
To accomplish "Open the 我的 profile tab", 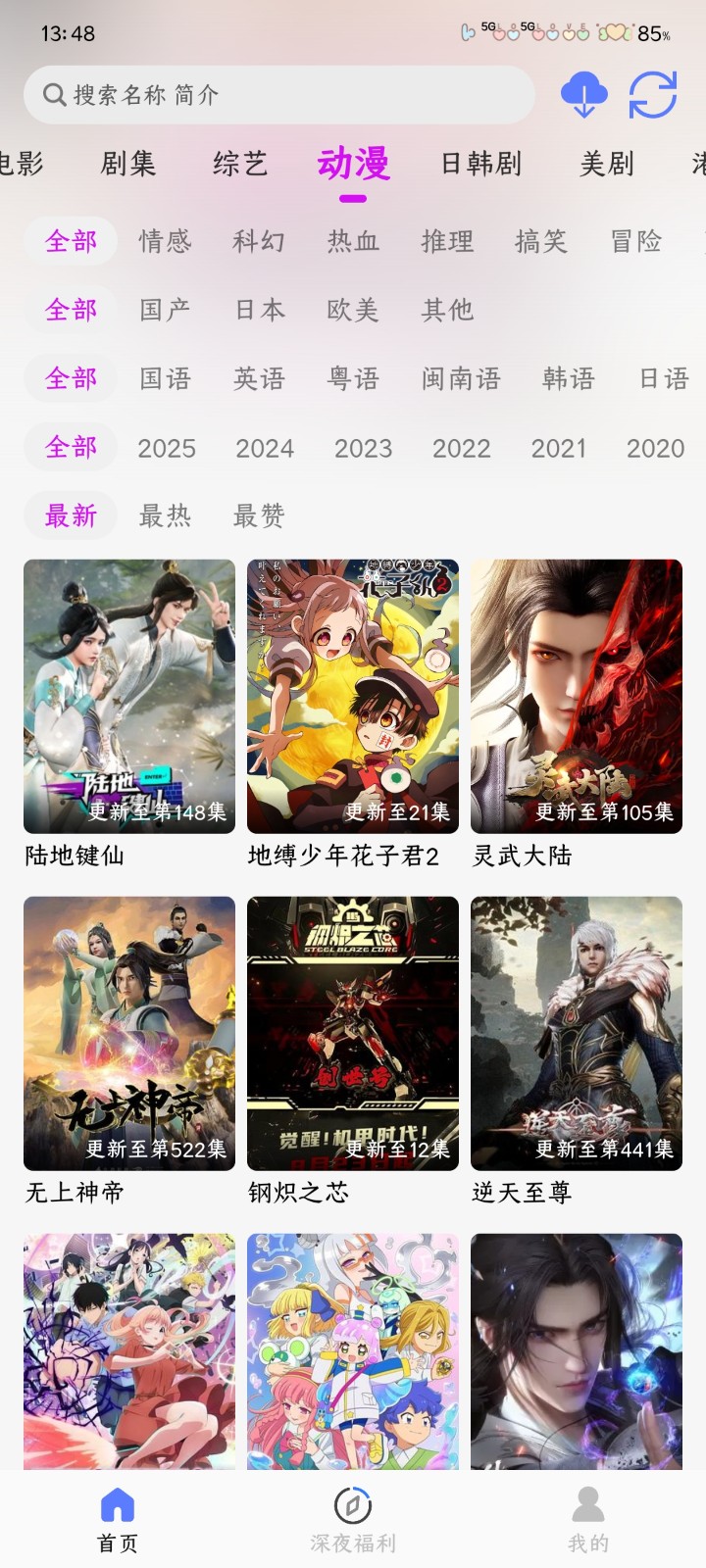I will (x=588, y=1519).
